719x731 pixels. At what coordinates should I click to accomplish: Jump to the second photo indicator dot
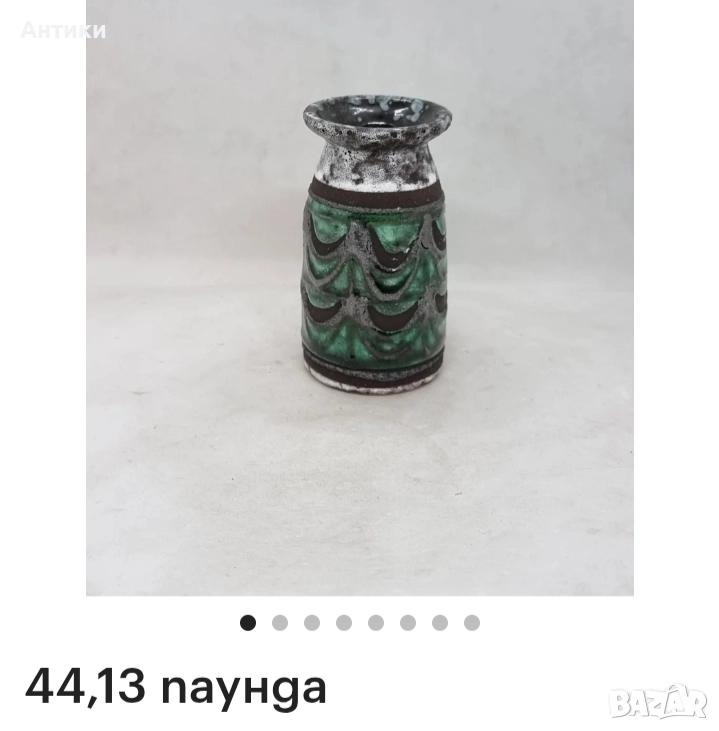pos(280,623)
